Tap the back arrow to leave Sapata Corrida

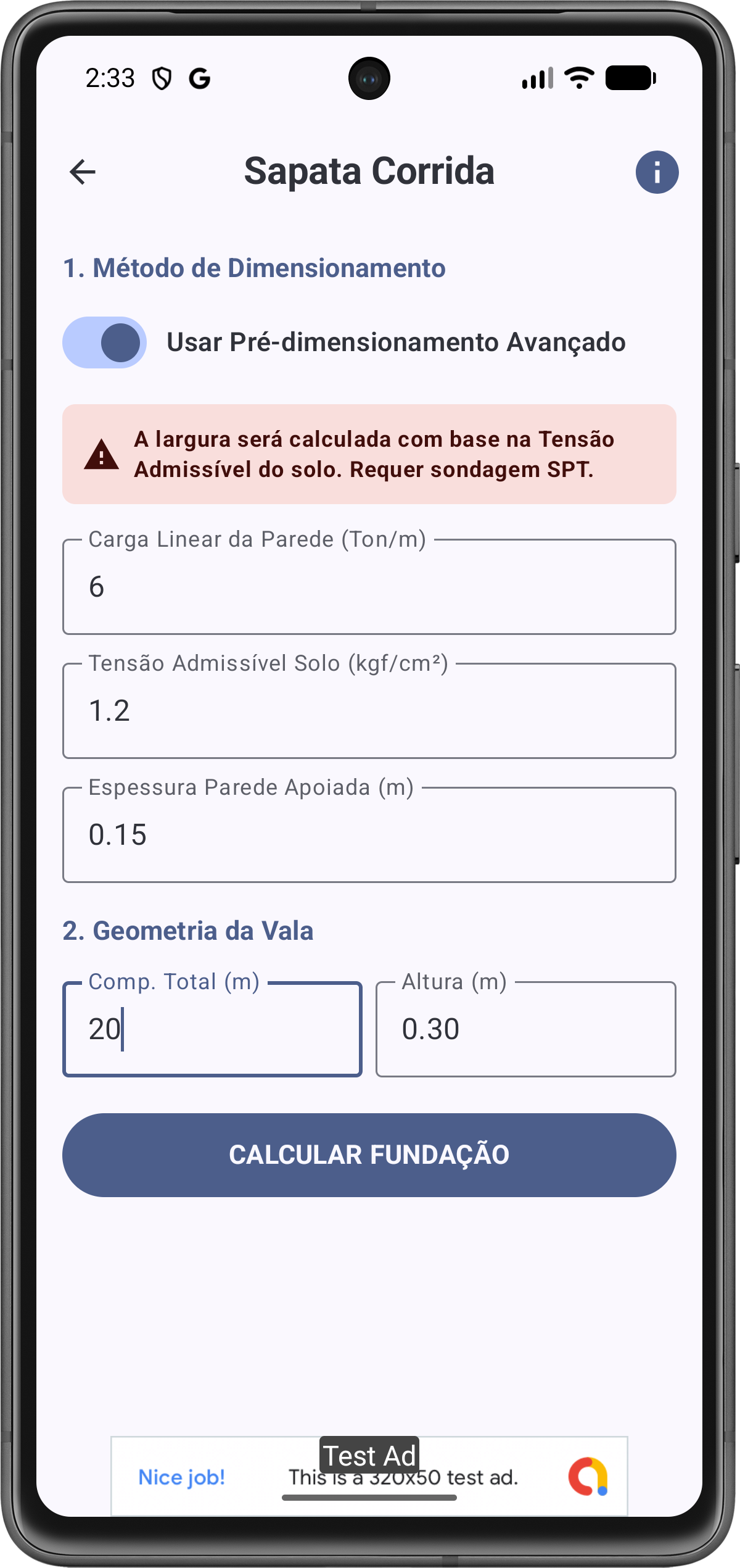[x=83, y=172]
